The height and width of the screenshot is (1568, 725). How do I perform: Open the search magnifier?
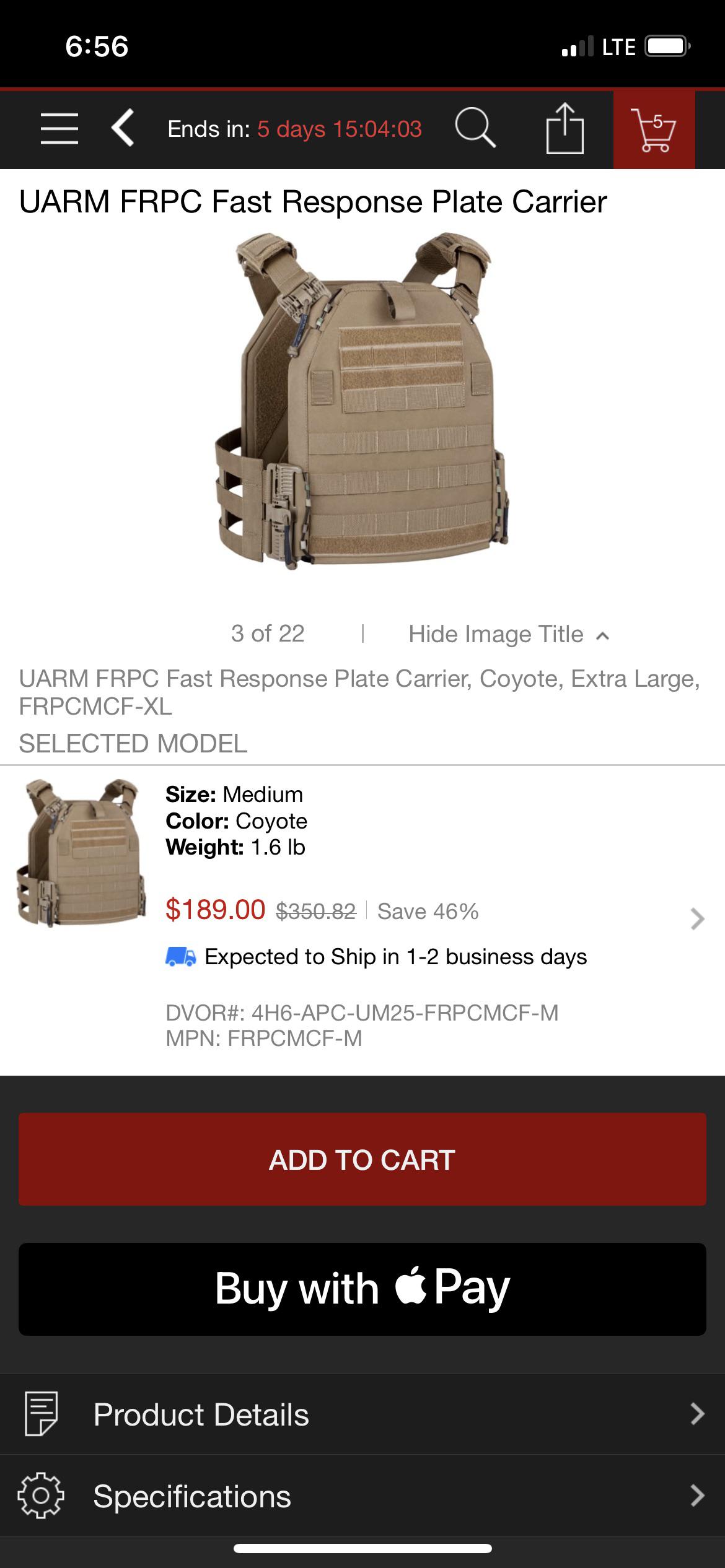[475, 128]
